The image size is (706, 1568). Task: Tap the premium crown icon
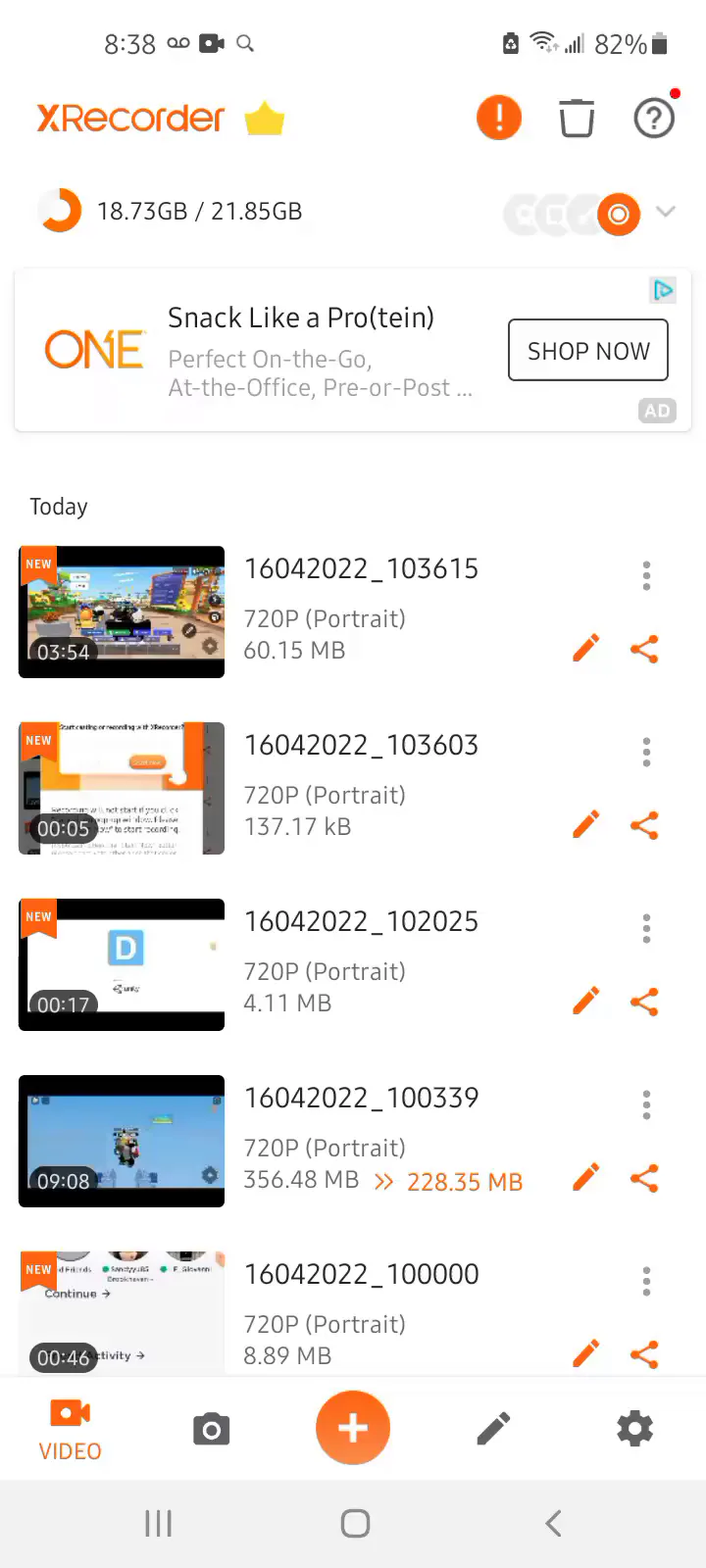(x=264, y=120)
